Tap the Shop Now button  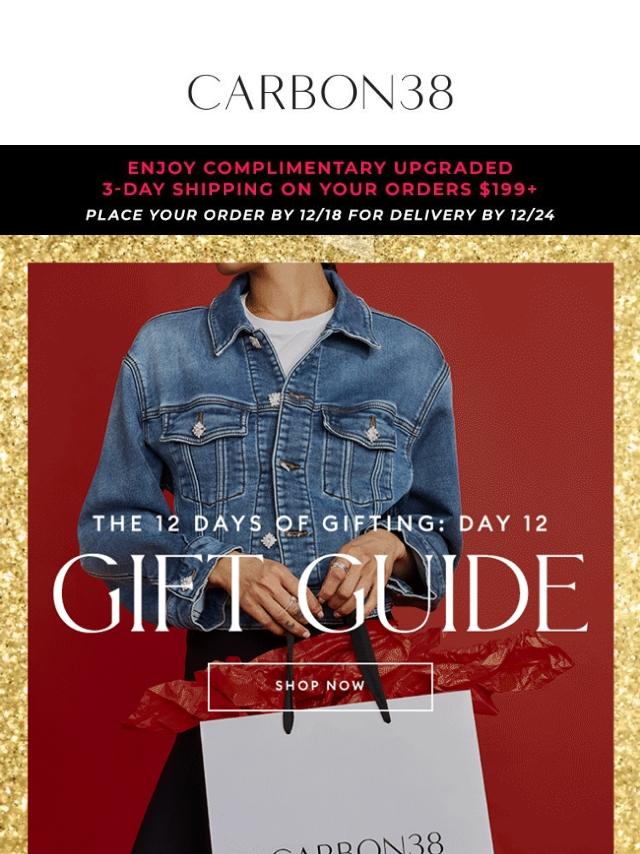320,686
